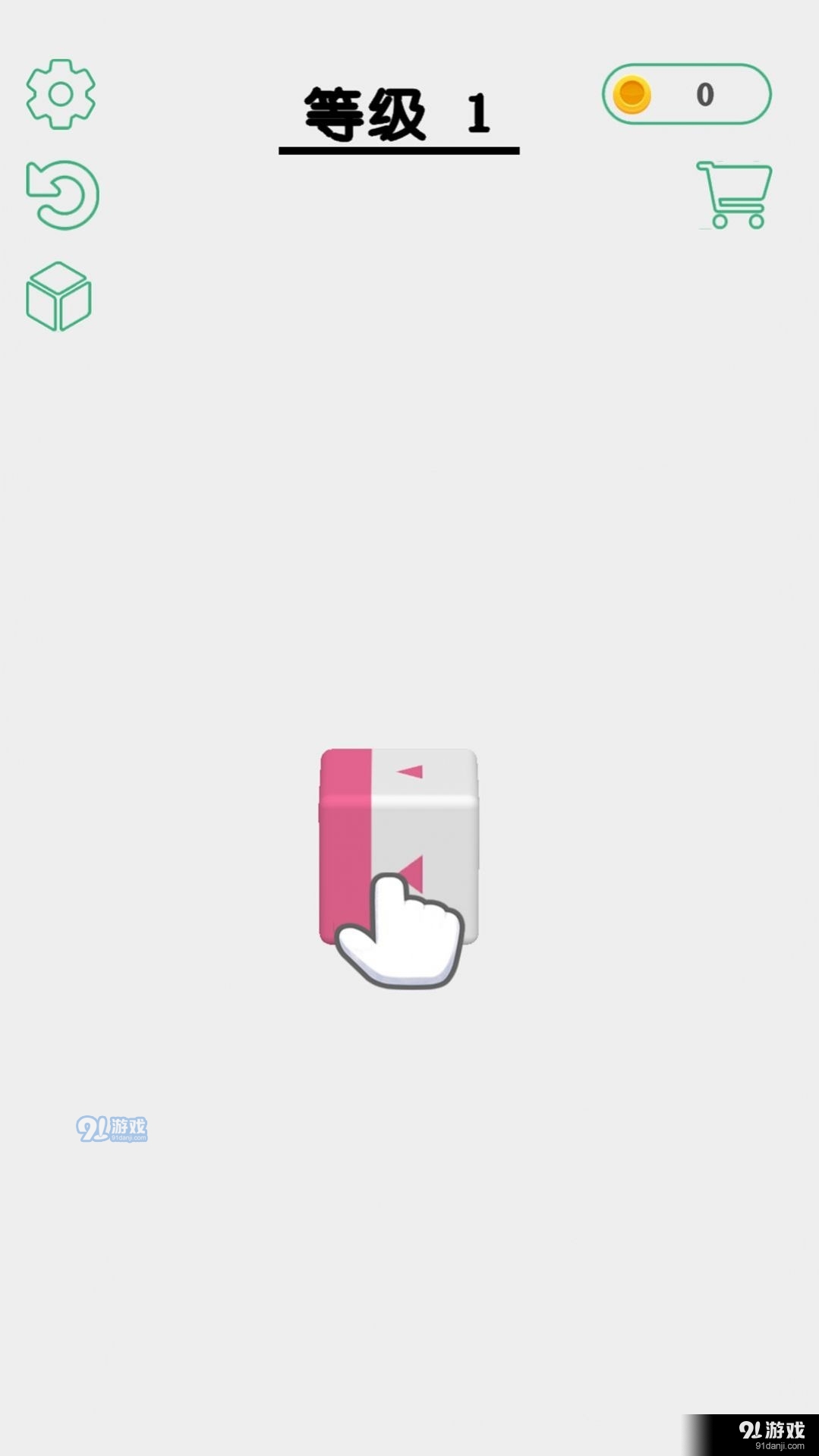Click the gold coin icon

(x=632, y=93)
